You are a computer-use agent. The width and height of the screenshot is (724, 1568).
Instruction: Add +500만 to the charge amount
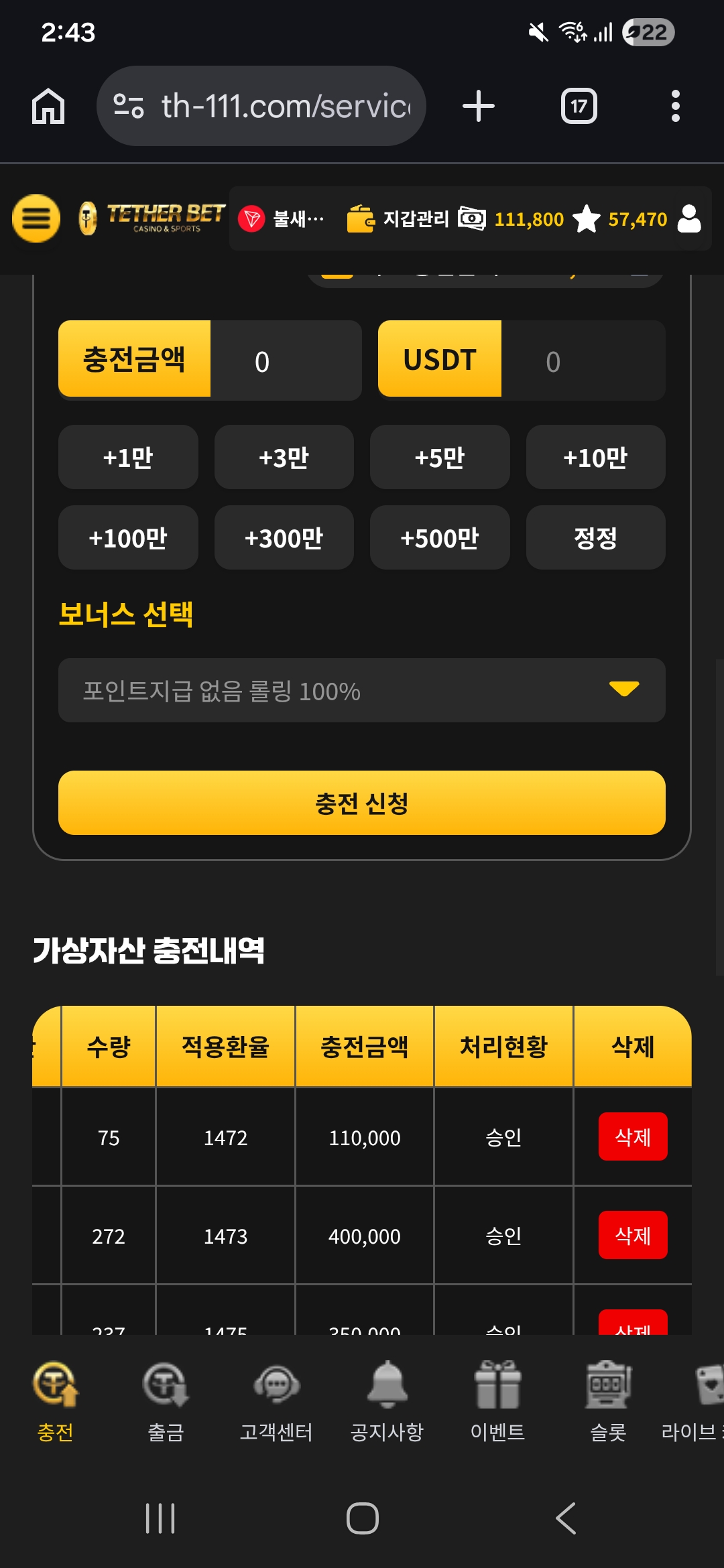pyautogui.click(x=440, y=538)
